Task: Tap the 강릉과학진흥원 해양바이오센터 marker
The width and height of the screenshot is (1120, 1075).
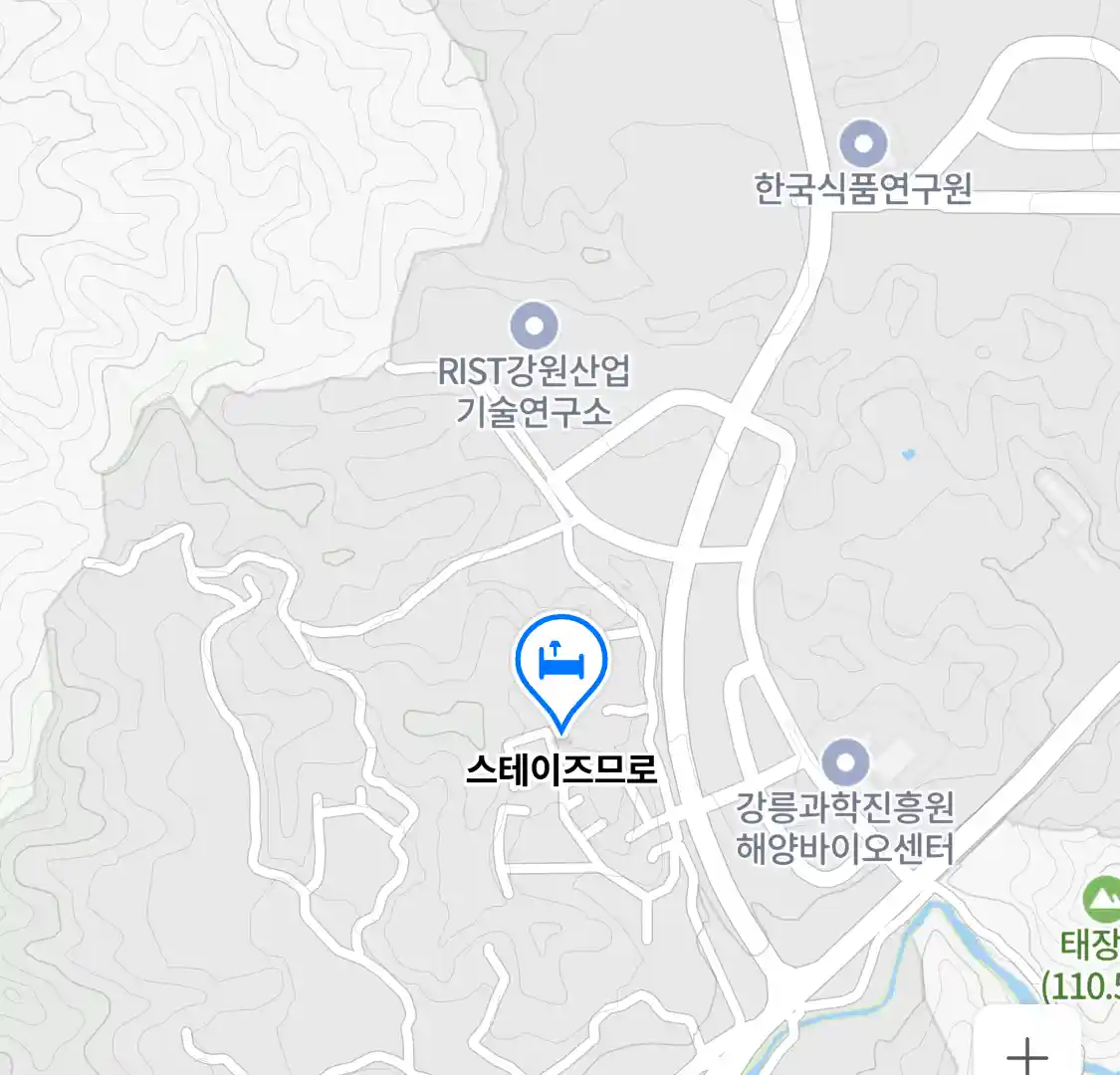Action: [x=845, y=764]
